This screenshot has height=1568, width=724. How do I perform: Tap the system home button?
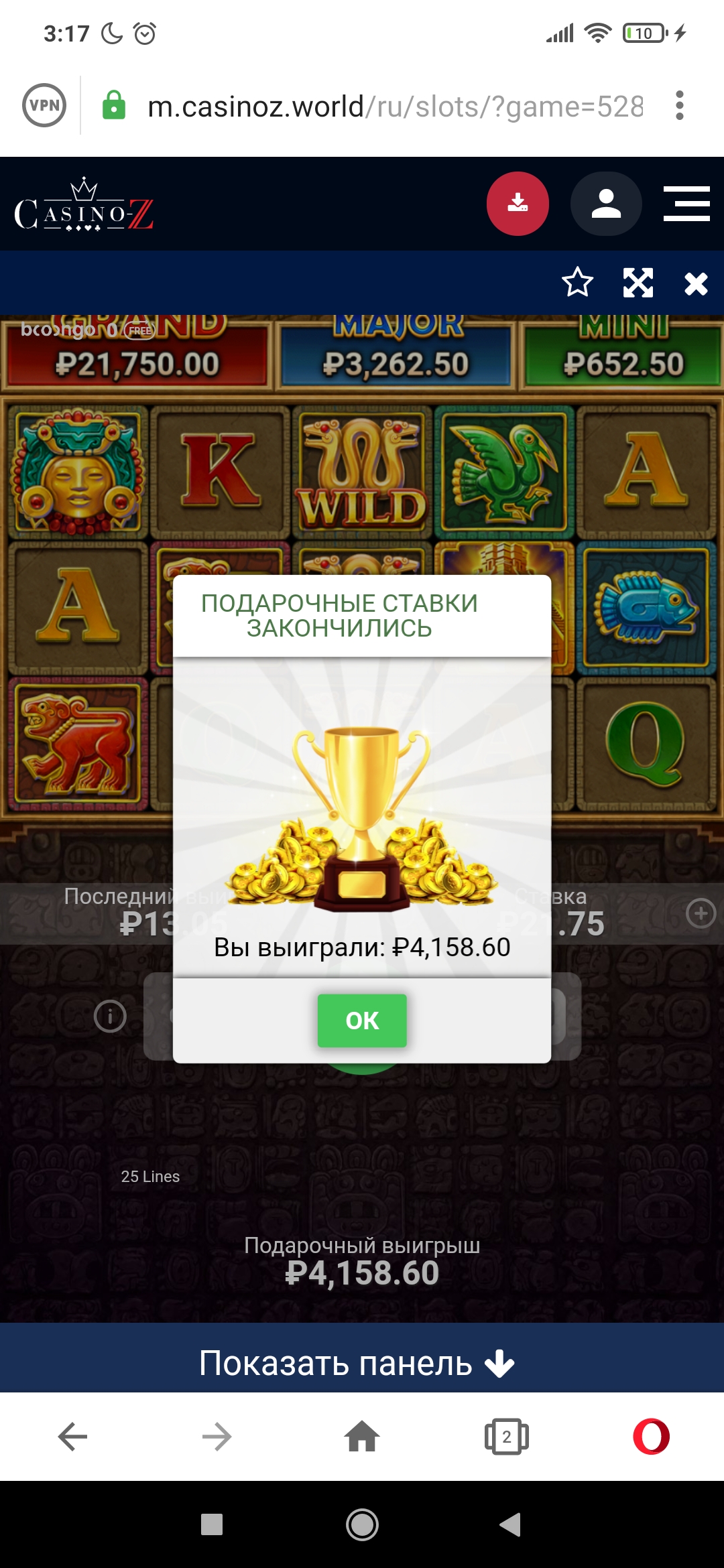coord(362,1525)
